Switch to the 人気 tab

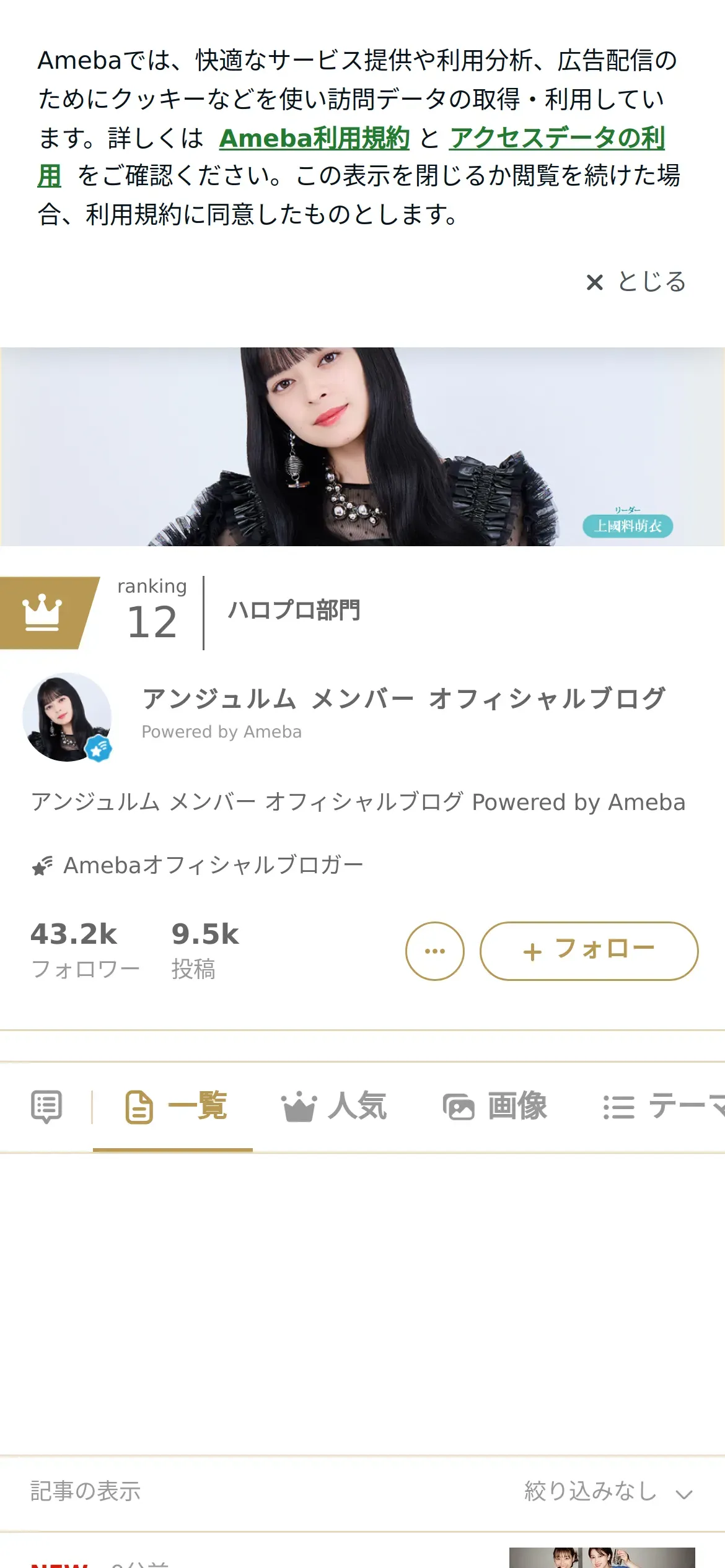coord(335,1107)
